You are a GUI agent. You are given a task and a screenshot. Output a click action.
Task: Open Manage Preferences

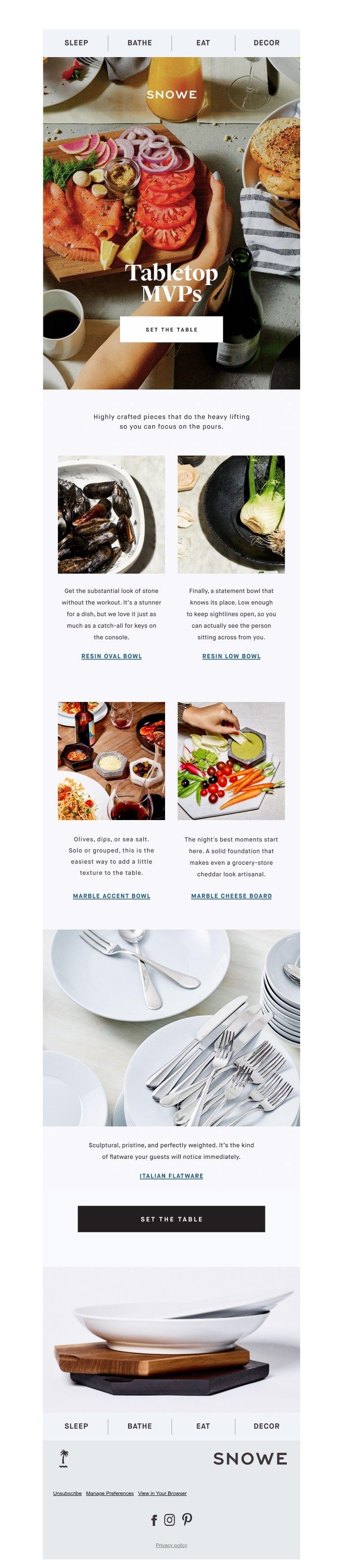pyautogui.click(x=109, y=1493)
